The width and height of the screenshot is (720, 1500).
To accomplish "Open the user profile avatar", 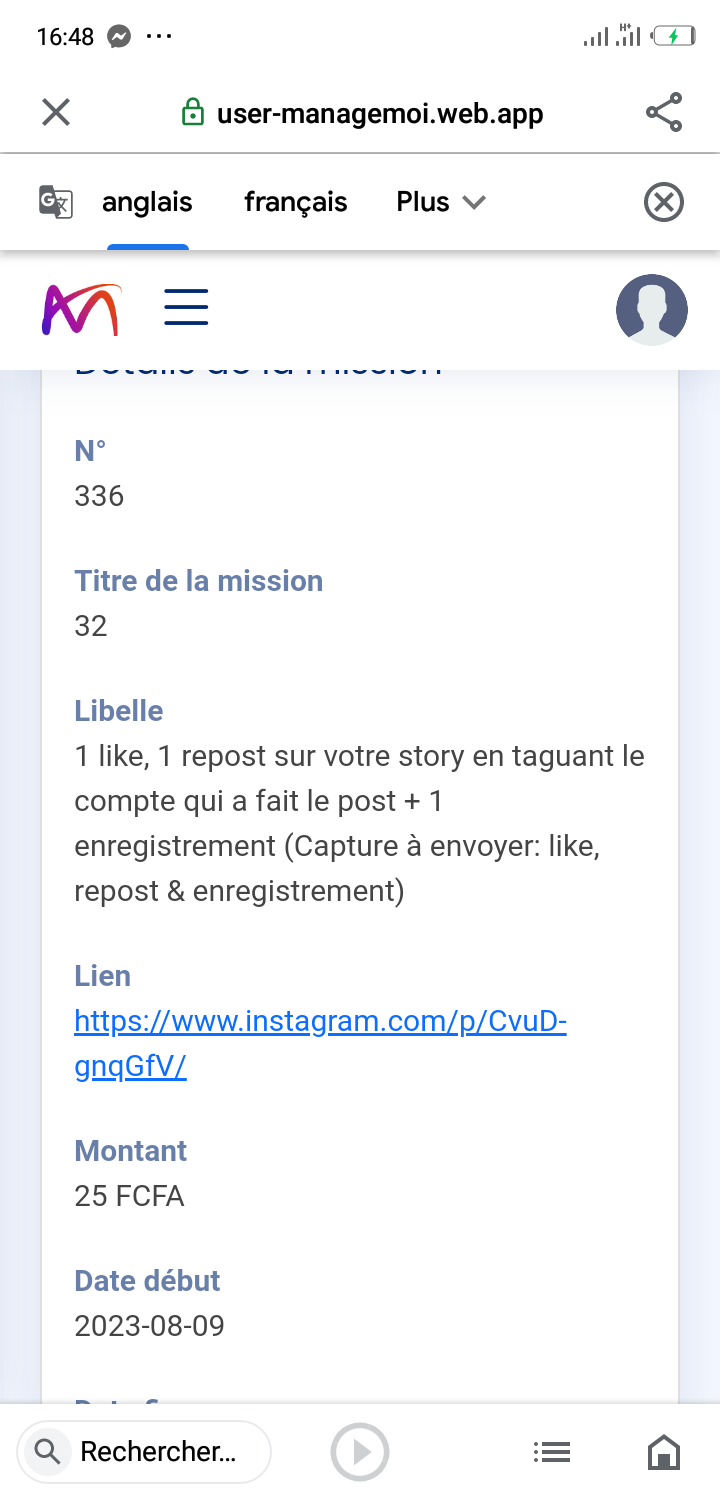I will (x=652, y=310).
